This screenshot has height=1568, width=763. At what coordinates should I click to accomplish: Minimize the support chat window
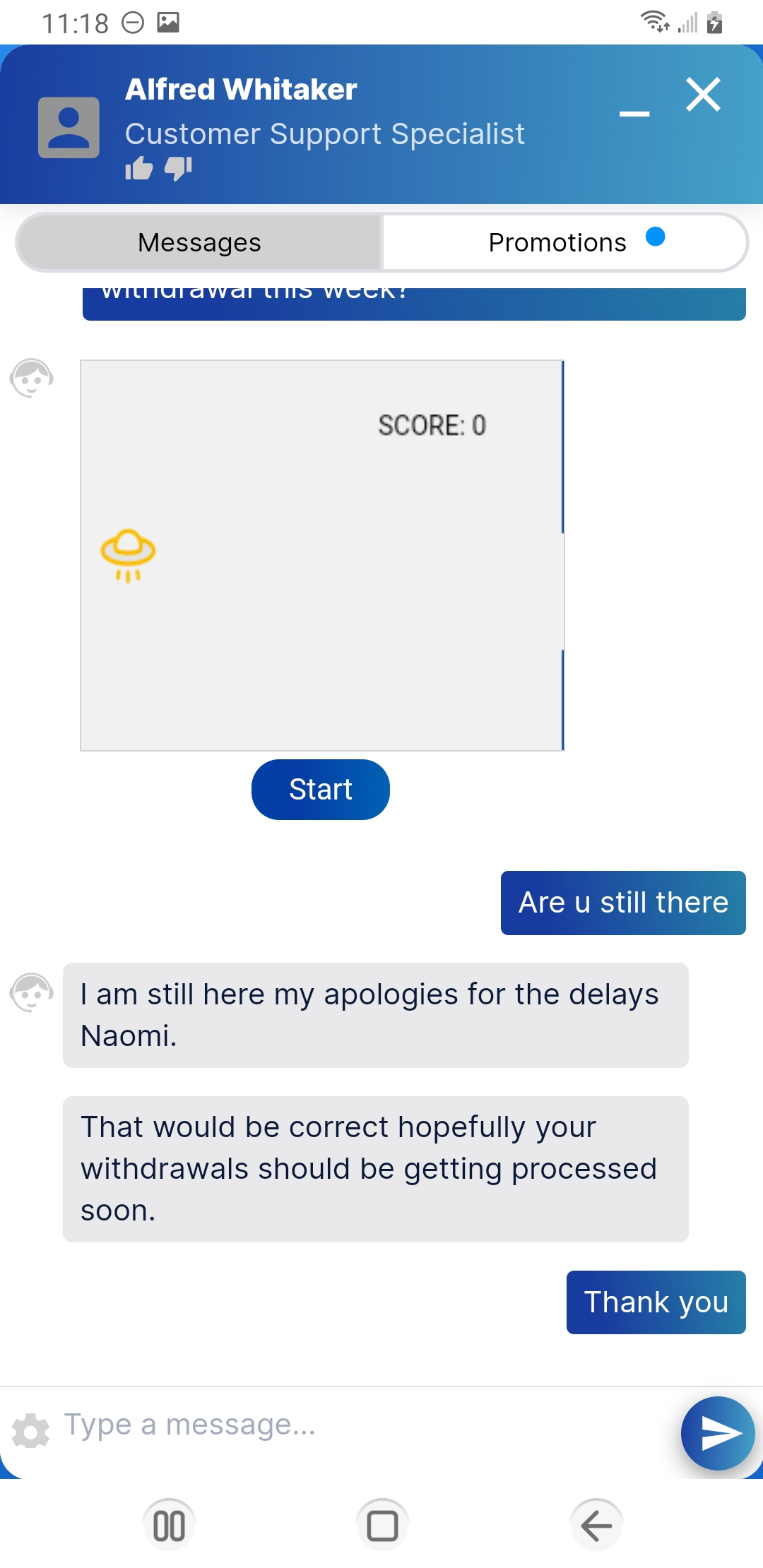pos(634,113)
